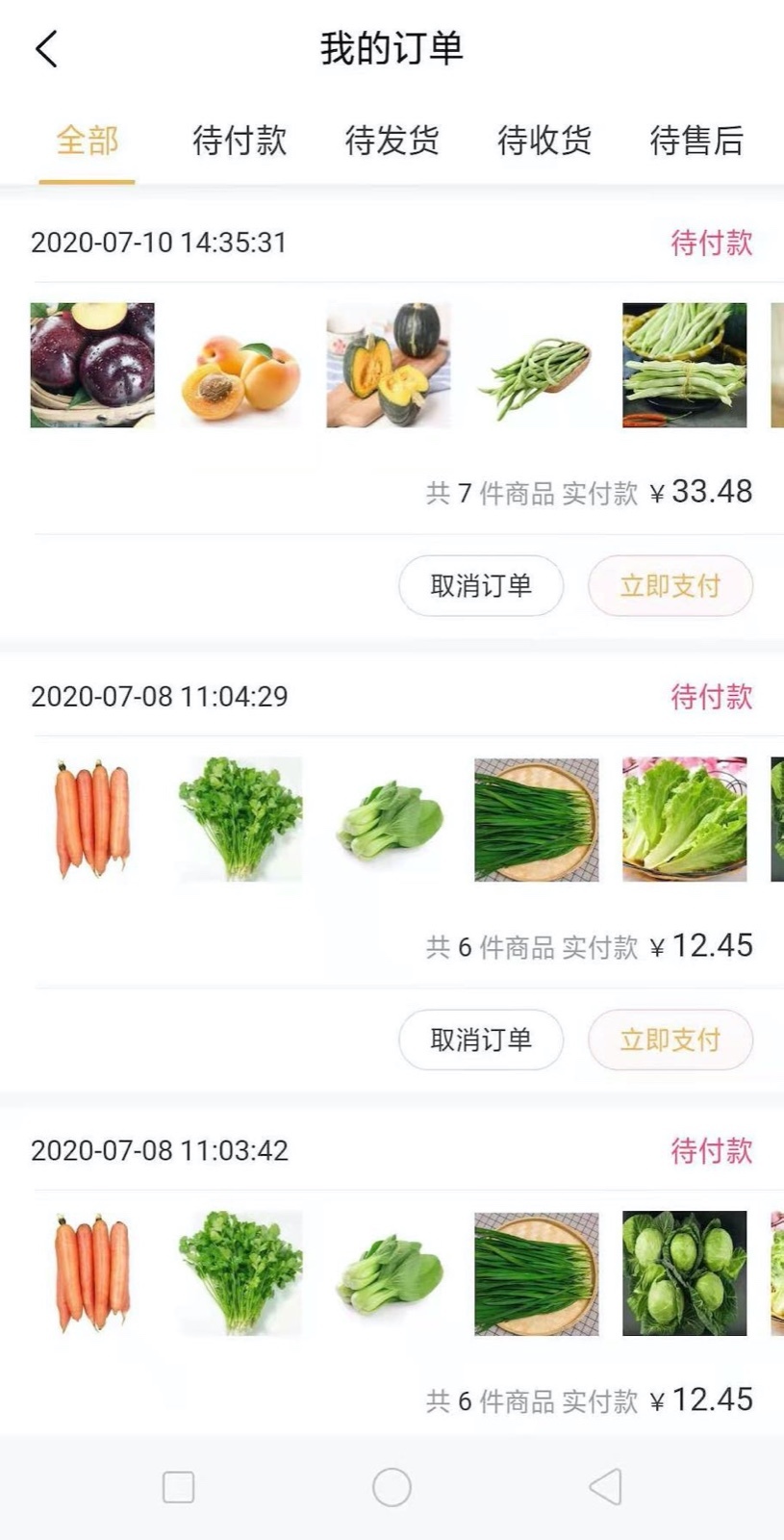Open the order placed 2020-07-10 14:35:31
Viewport: 784px width, 1540px height.
(x=159, y=243)
